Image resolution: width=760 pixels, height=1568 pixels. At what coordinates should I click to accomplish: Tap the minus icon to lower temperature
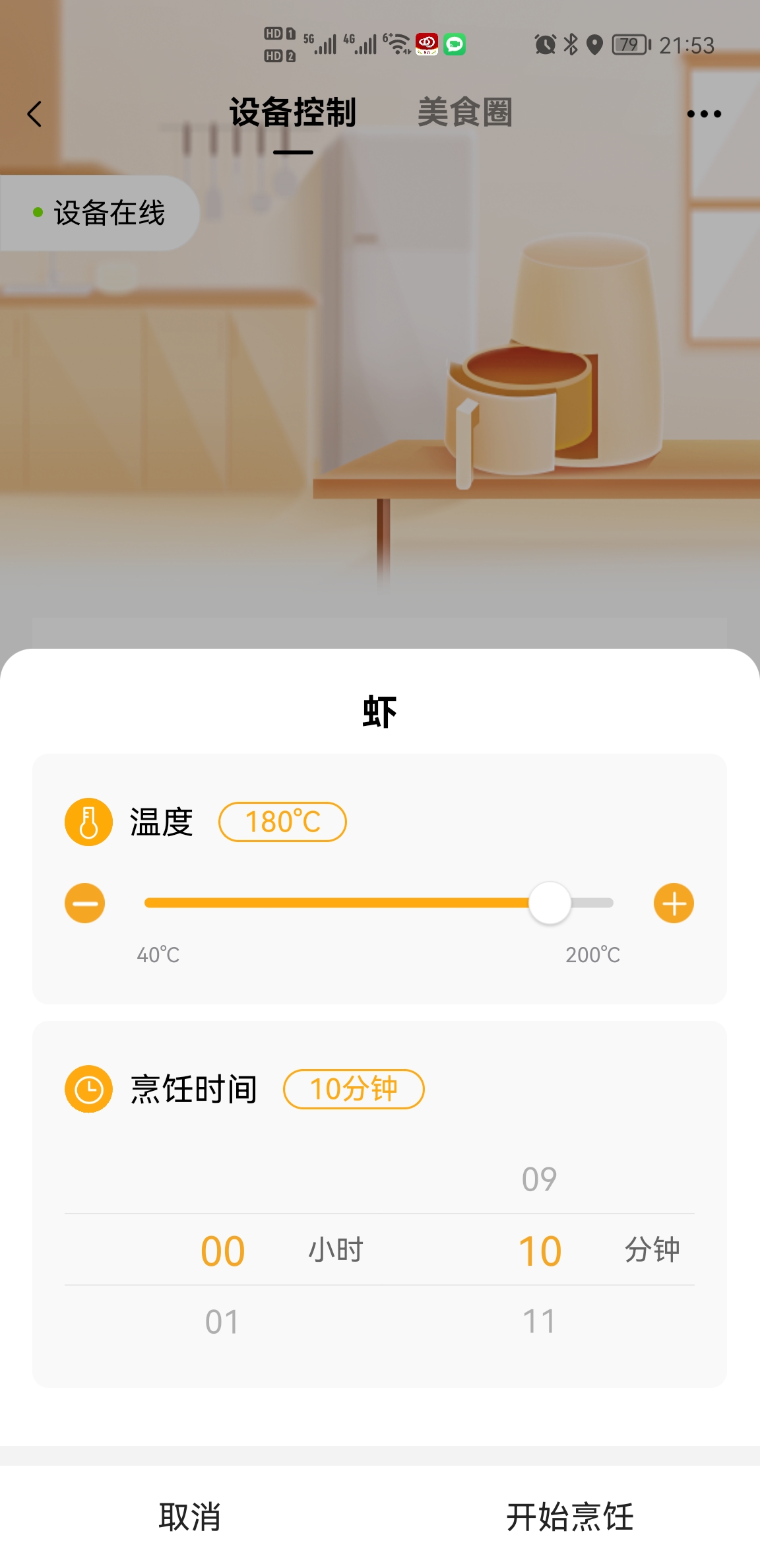[x=84, y=903]
